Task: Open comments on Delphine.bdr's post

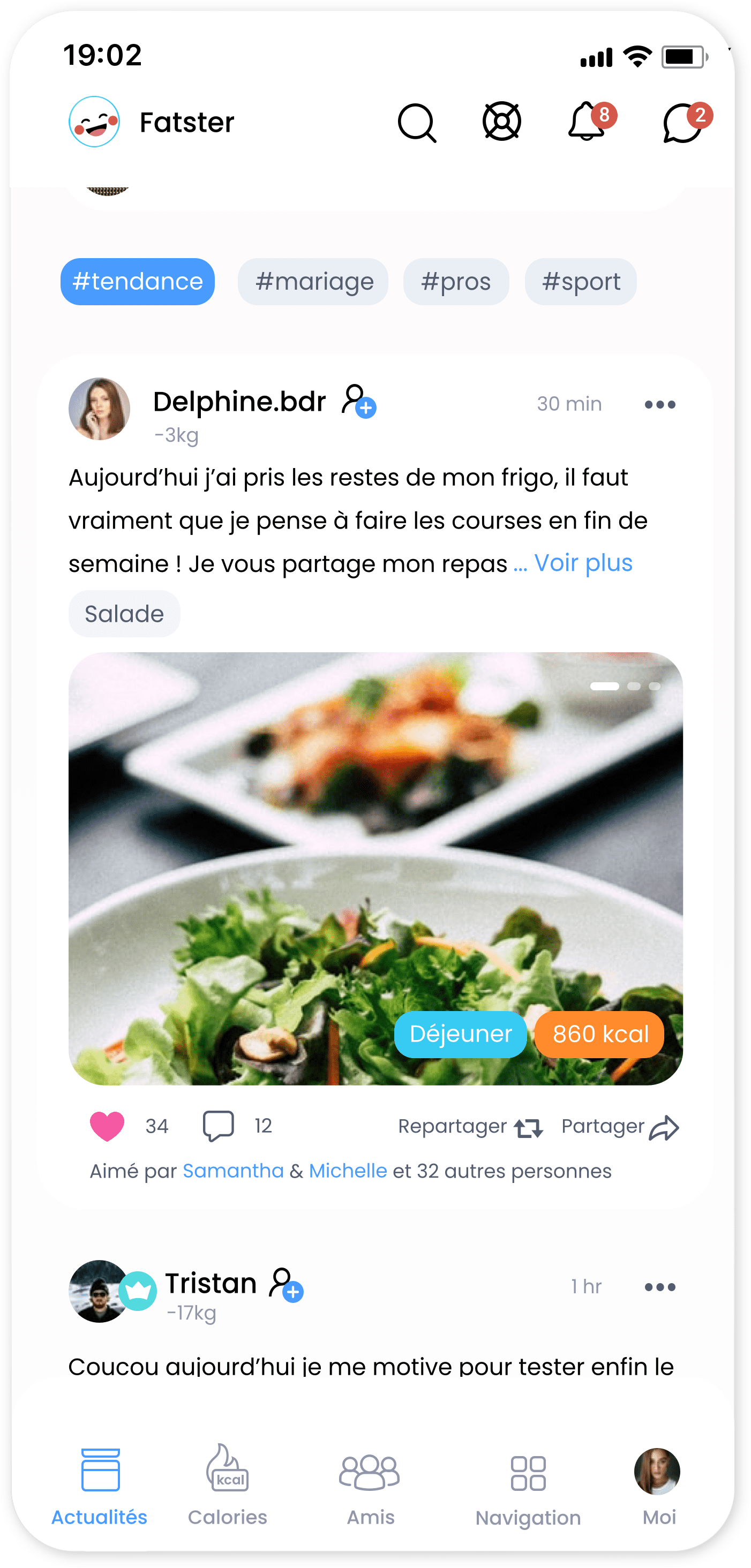Action: (218, 1126)
